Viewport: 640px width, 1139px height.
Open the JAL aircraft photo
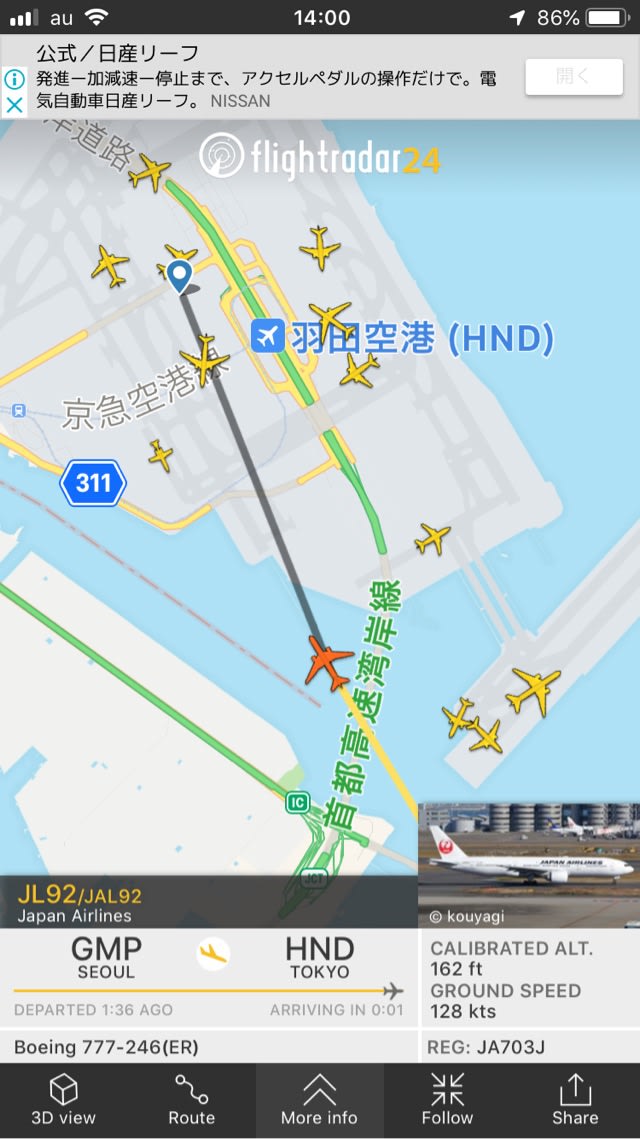pyautogui.click(x=528, y=863)
